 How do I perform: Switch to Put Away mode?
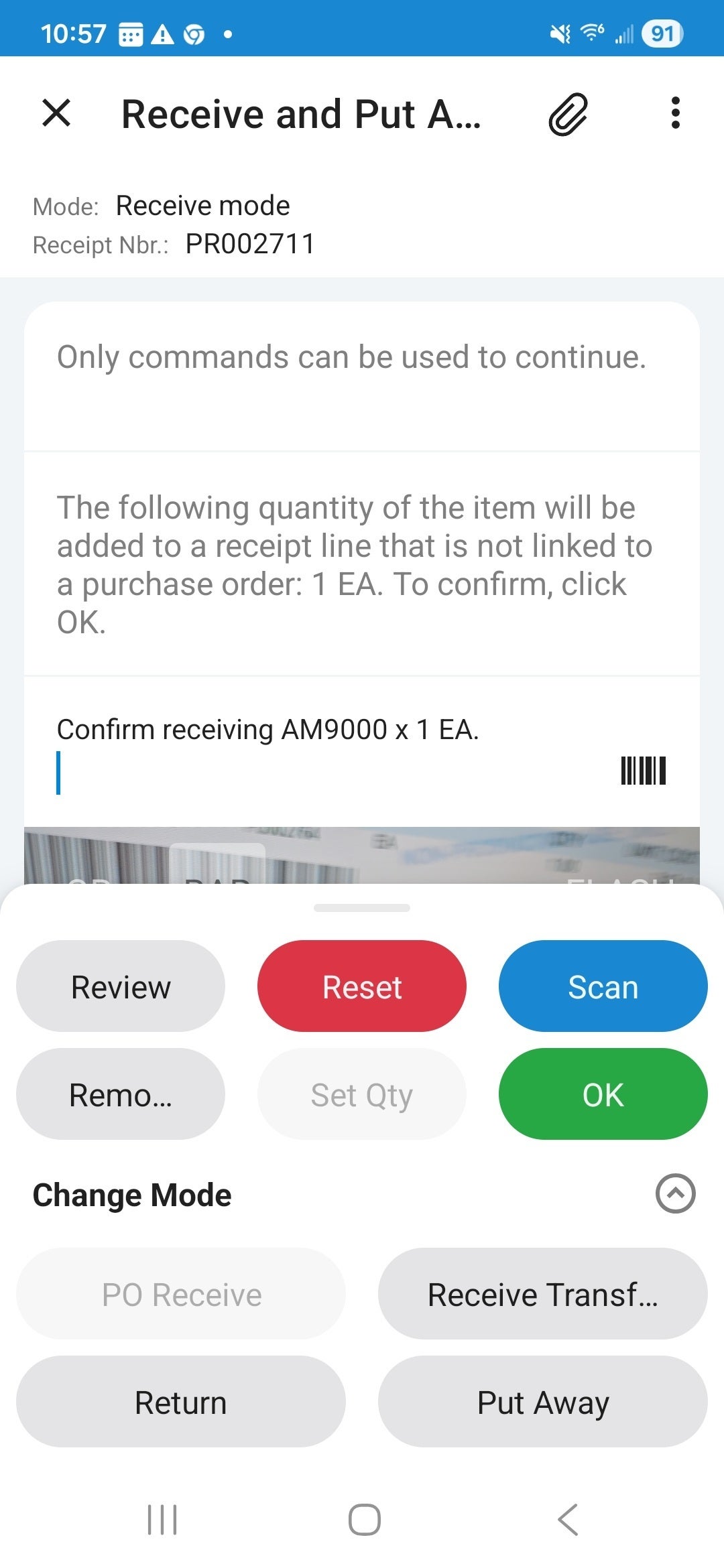[x=543, y=1401]
